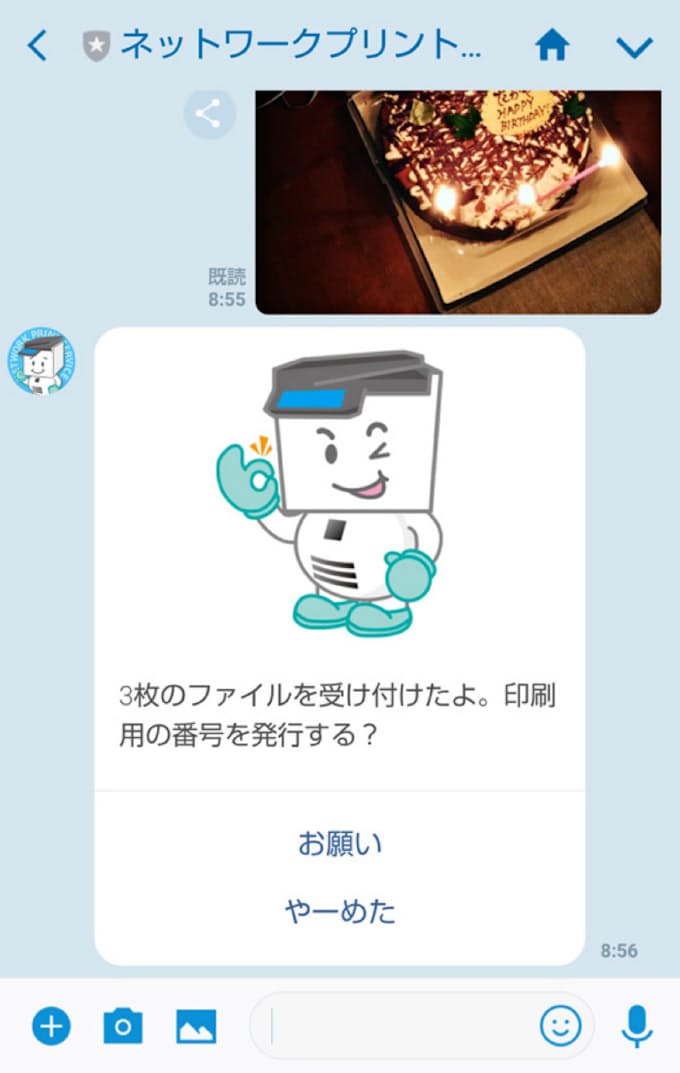The image size is (680, 1073).
Task: Open the emoji sticker picker
Action: (x=561, y=1025)
